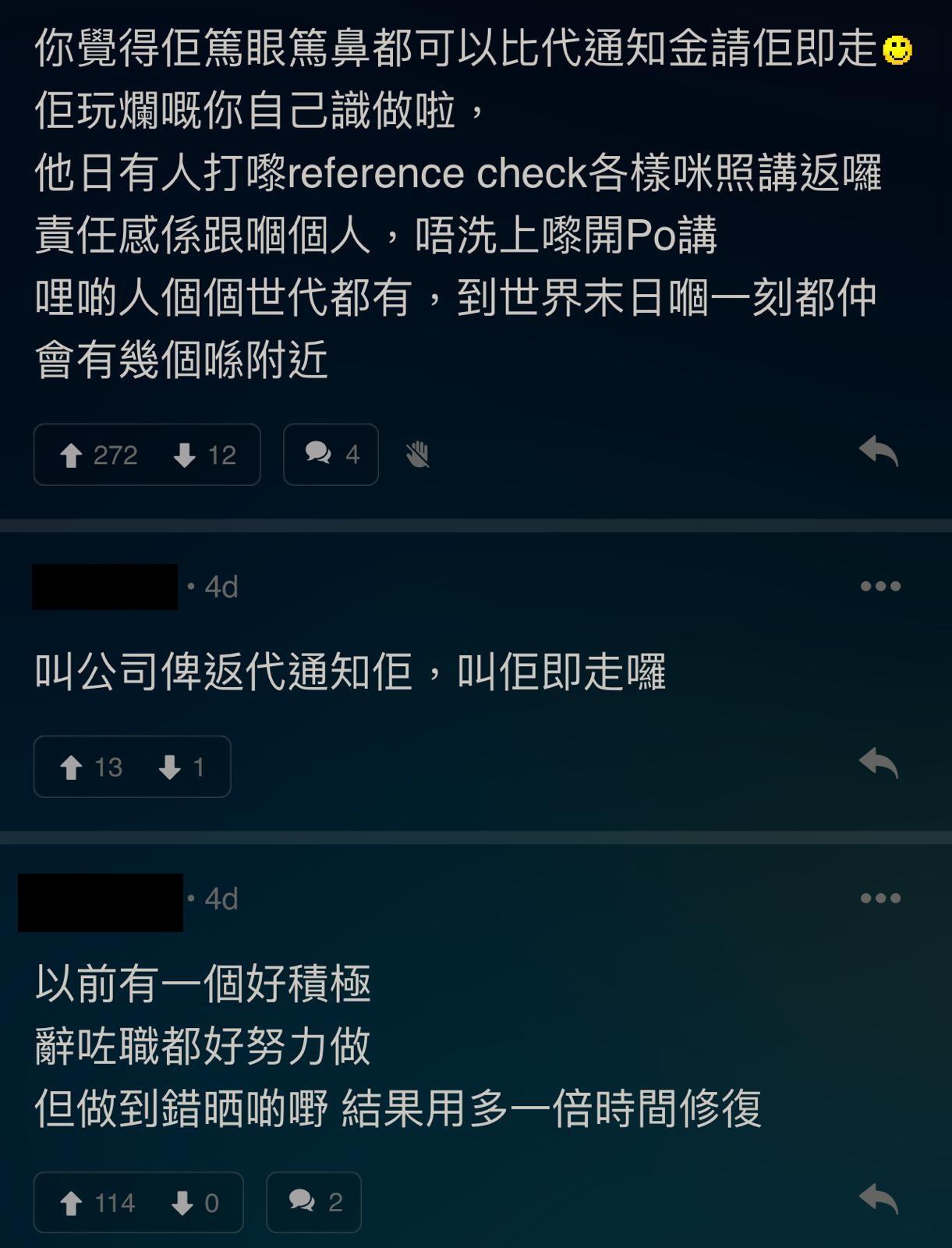Downvote the comment with 12 downvotes
The height and width of the screenshot is (1248, 952).
[185, 456]
